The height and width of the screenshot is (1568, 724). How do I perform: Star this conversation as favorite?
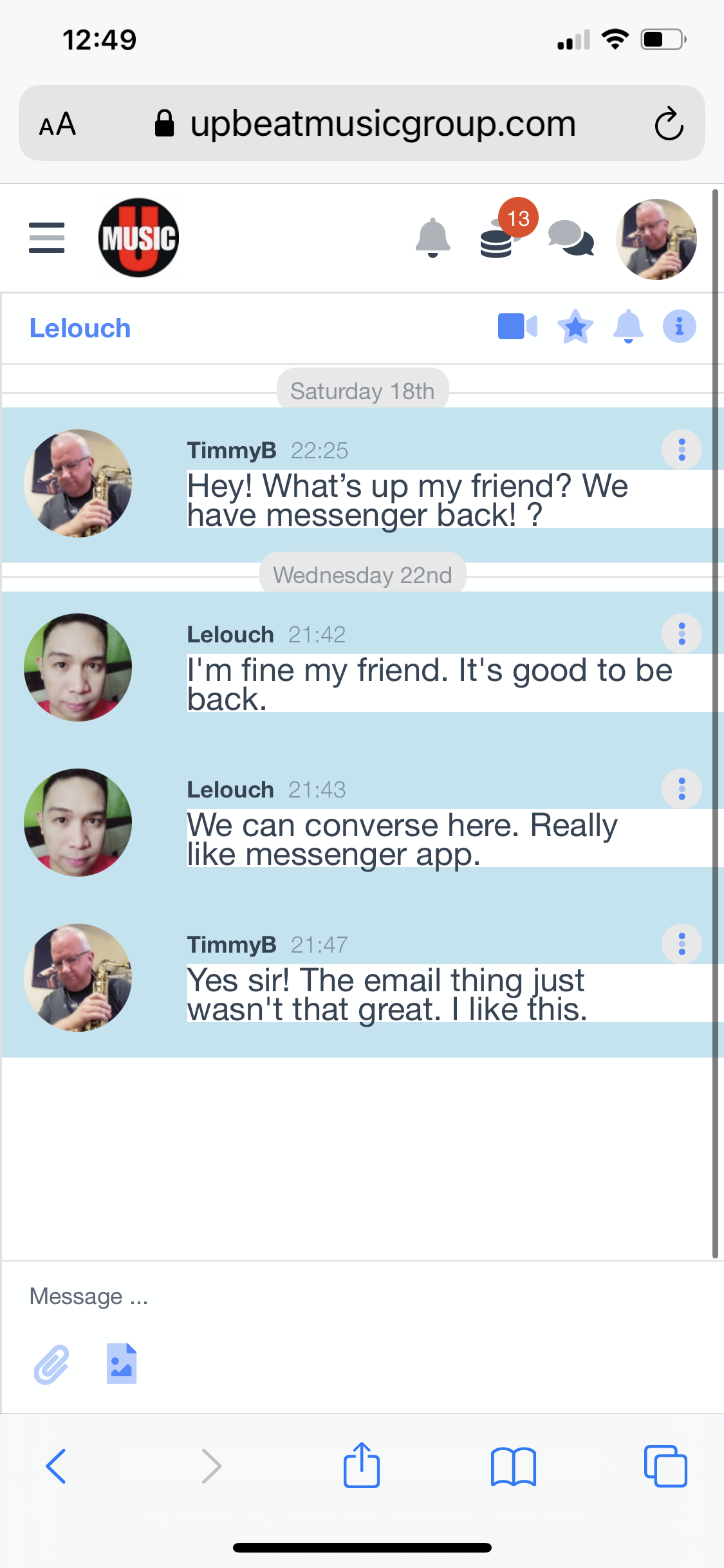pos(575,326)
